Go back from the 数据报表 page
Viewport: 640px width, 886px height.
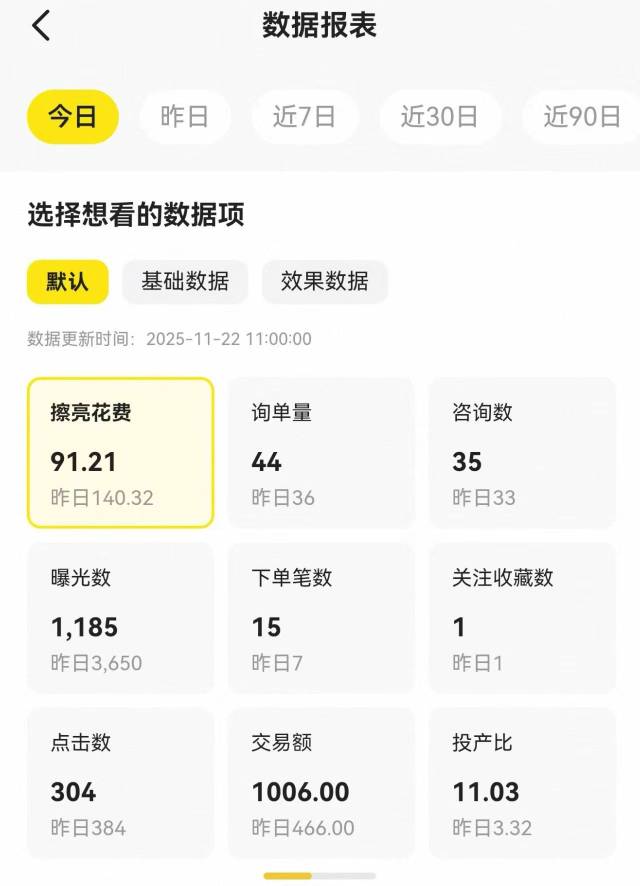pyautogui.click(x=40, y=26)
